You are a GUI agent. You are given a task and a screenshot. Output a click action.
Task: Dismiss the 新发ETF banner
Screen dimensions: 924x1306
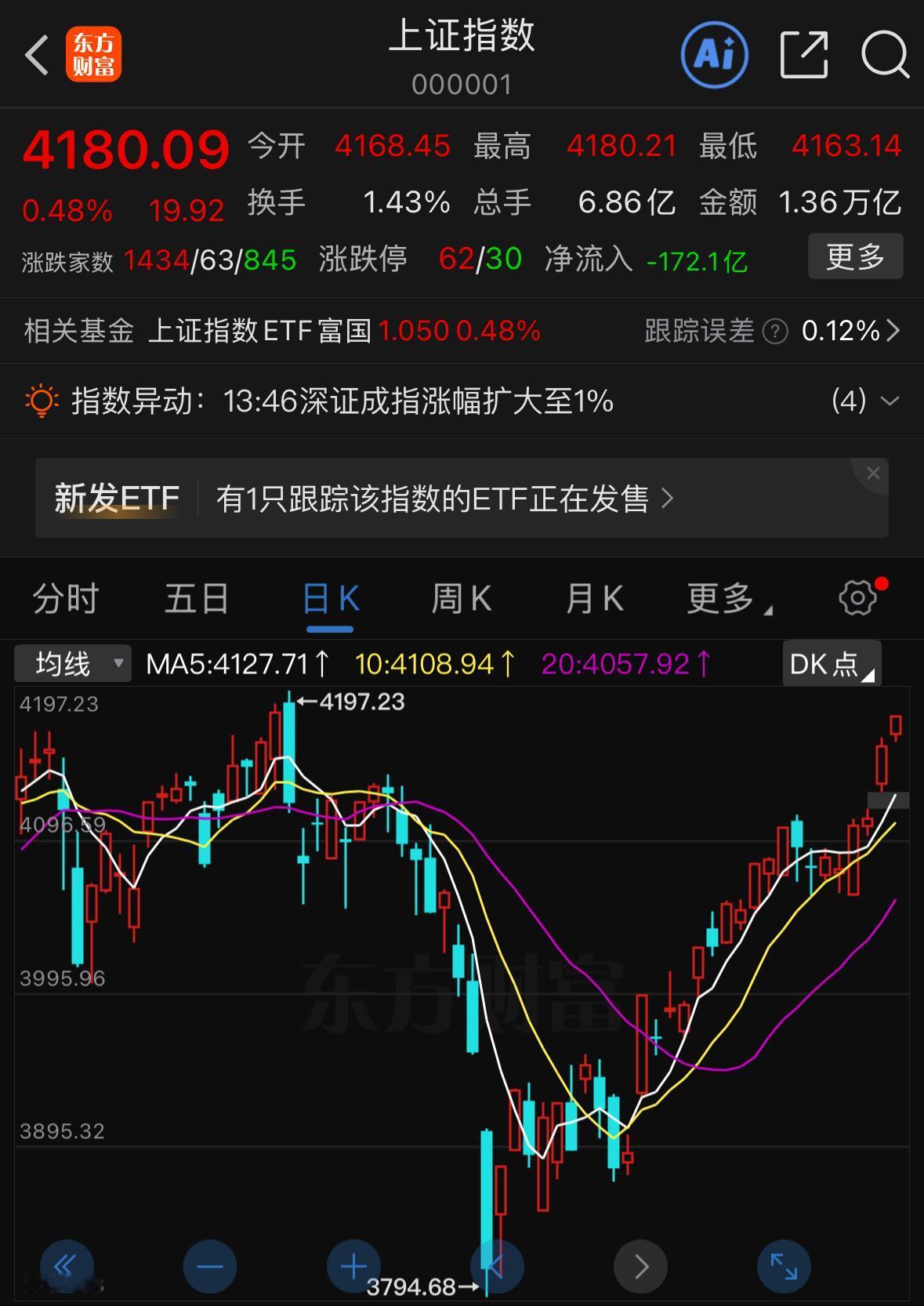tap(873, 473)
